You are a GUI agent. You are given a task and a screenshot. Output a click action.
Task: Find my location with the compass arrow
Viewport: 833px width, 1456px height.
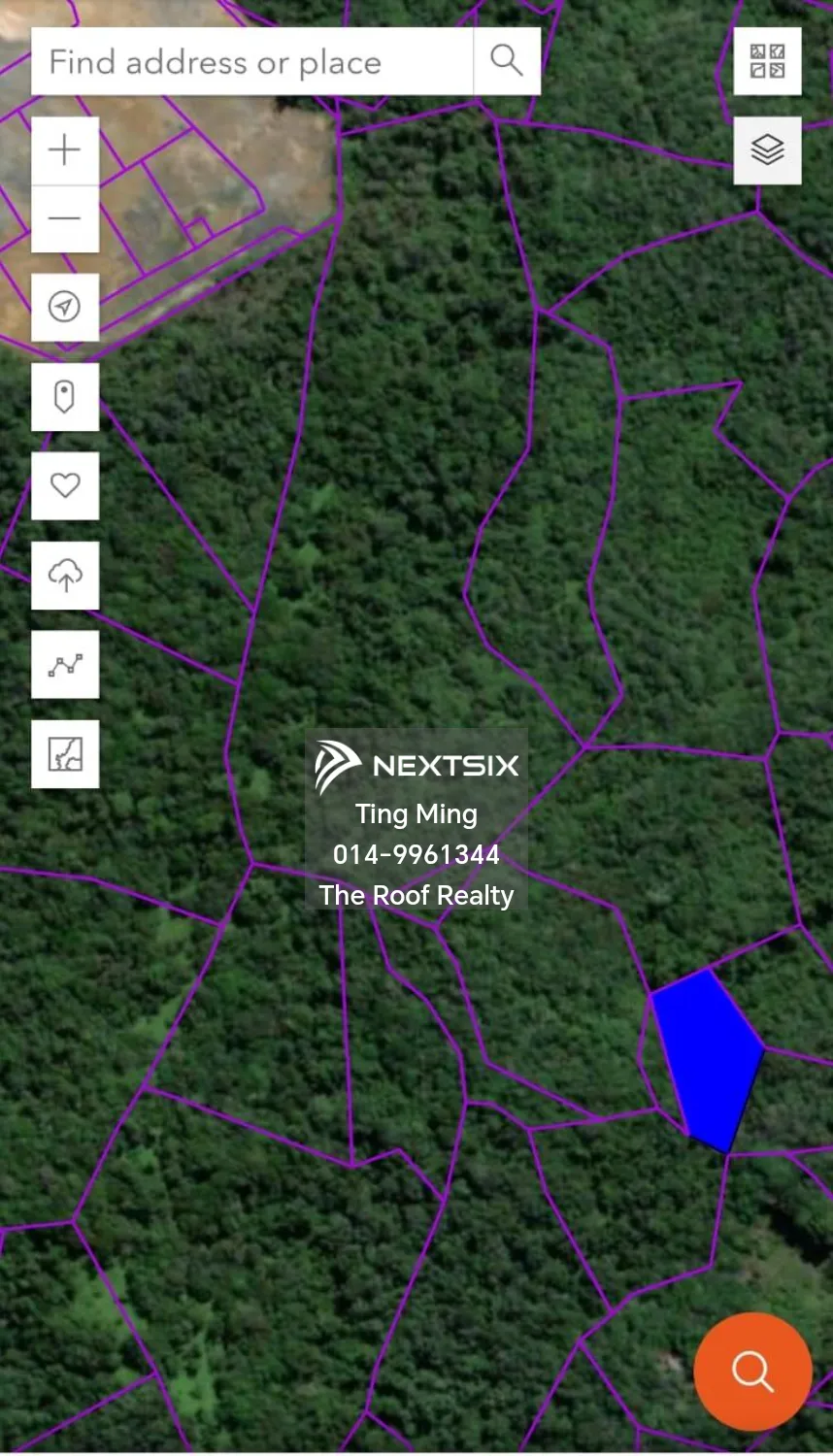[65, 307]
